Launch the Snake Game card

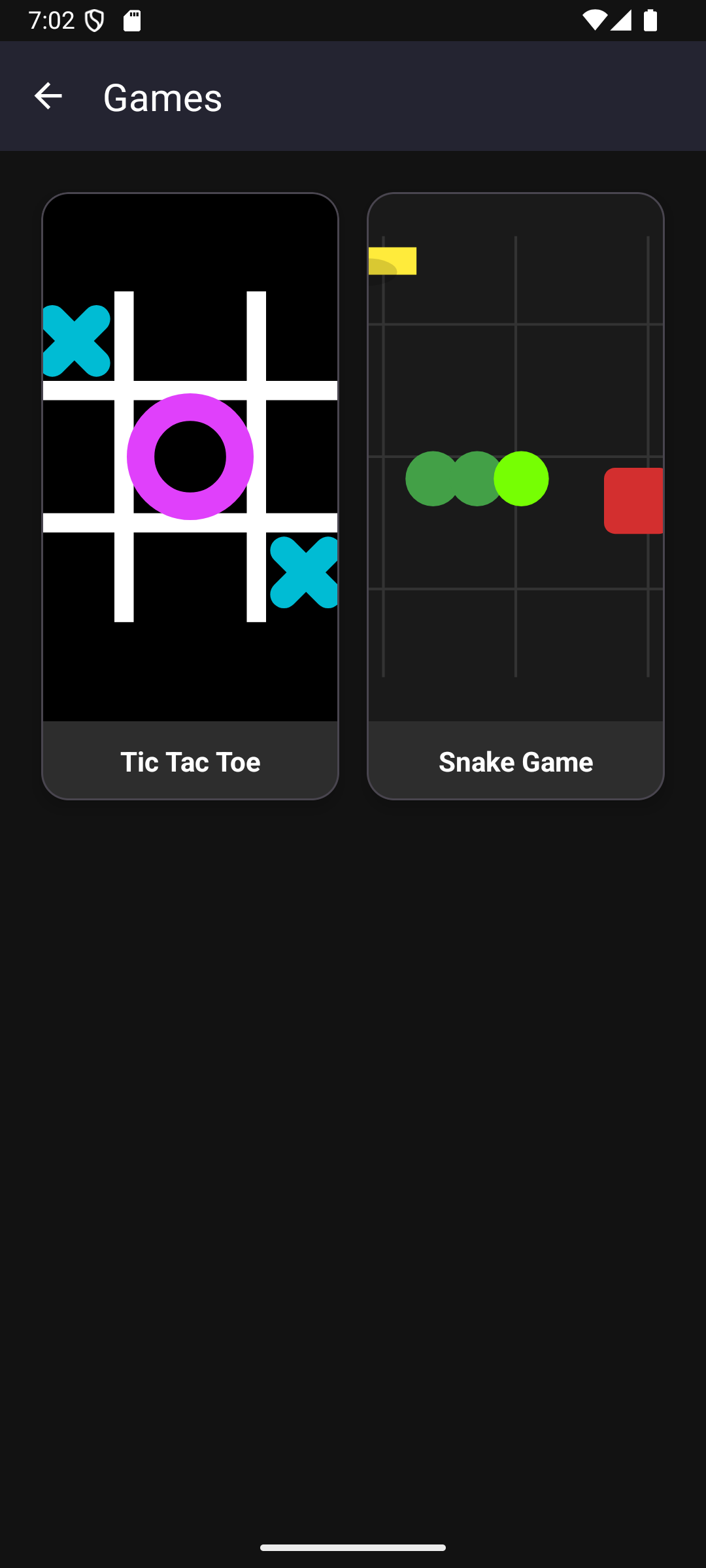pos(515,495)
